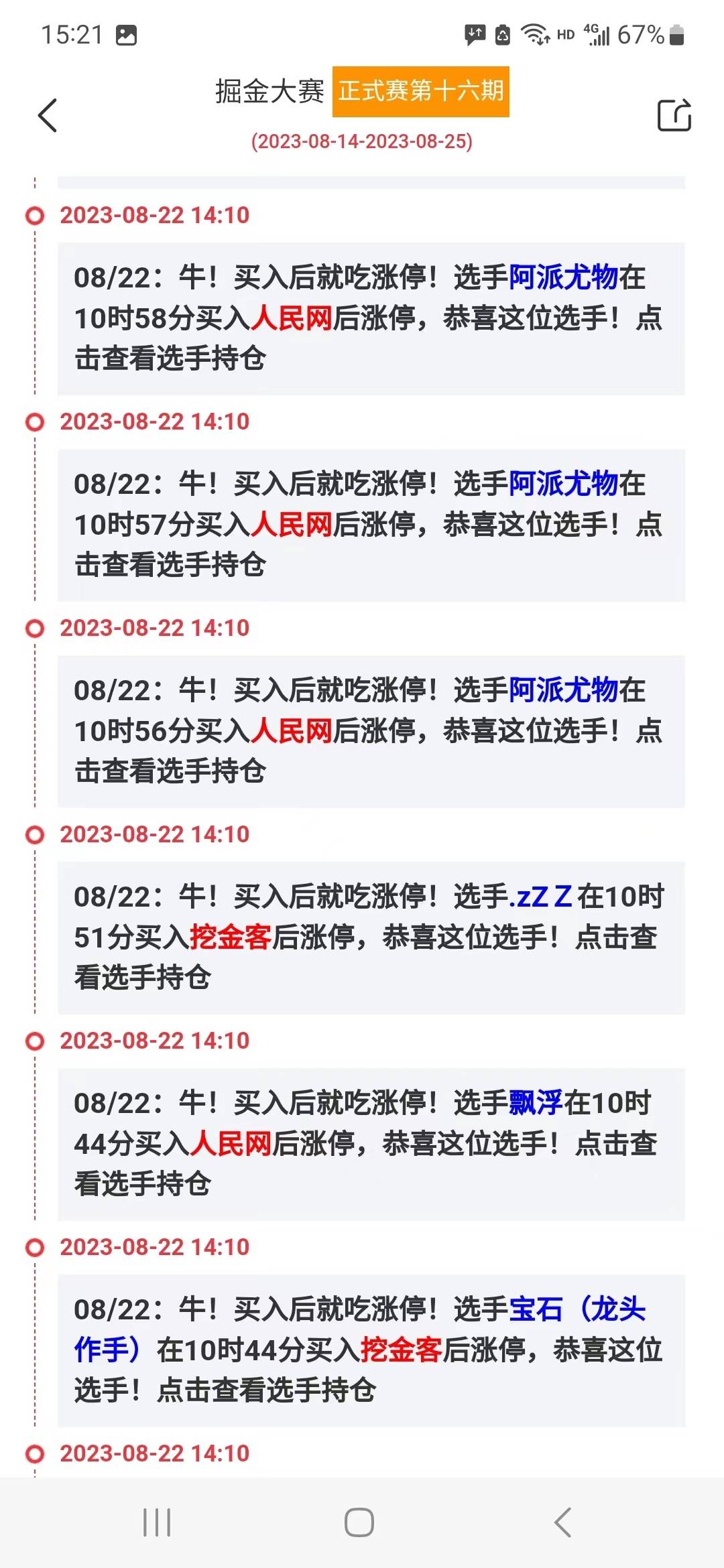View 阿派尤物's 10时57分 人民网 update card
The height and width of the screenshot is (1568, 724).
click(371, 525)
